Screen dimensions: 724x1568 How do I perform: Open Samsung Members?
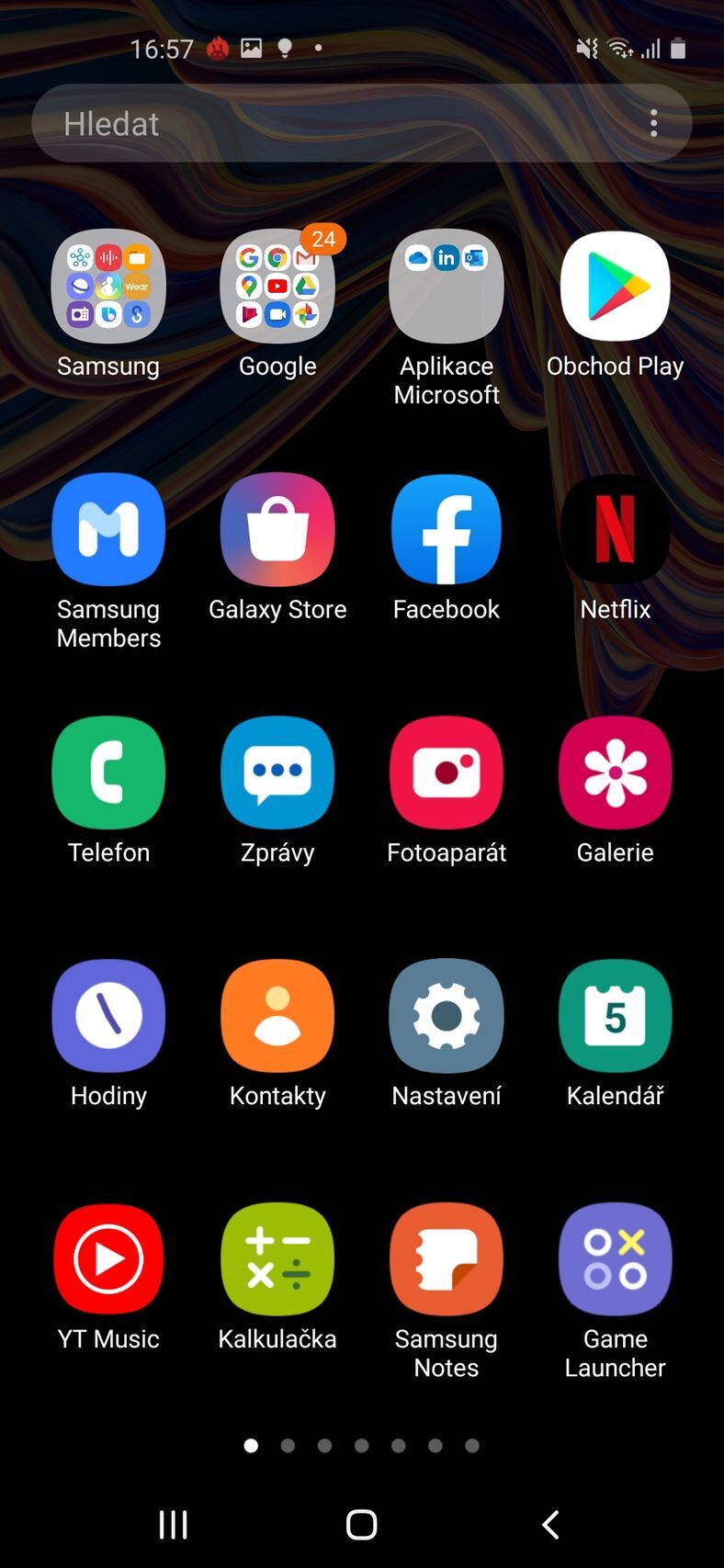[108, 530]
